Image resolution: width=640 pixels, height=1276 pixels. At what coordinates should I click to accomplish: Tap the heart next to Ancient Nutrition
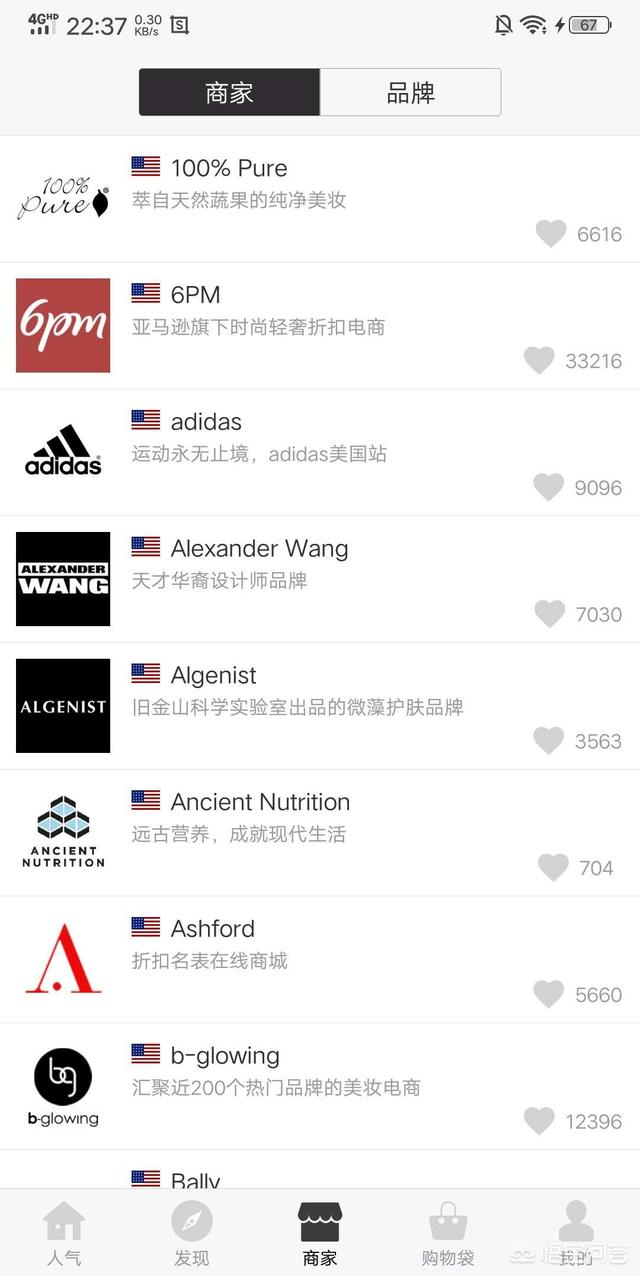point(553,868)
